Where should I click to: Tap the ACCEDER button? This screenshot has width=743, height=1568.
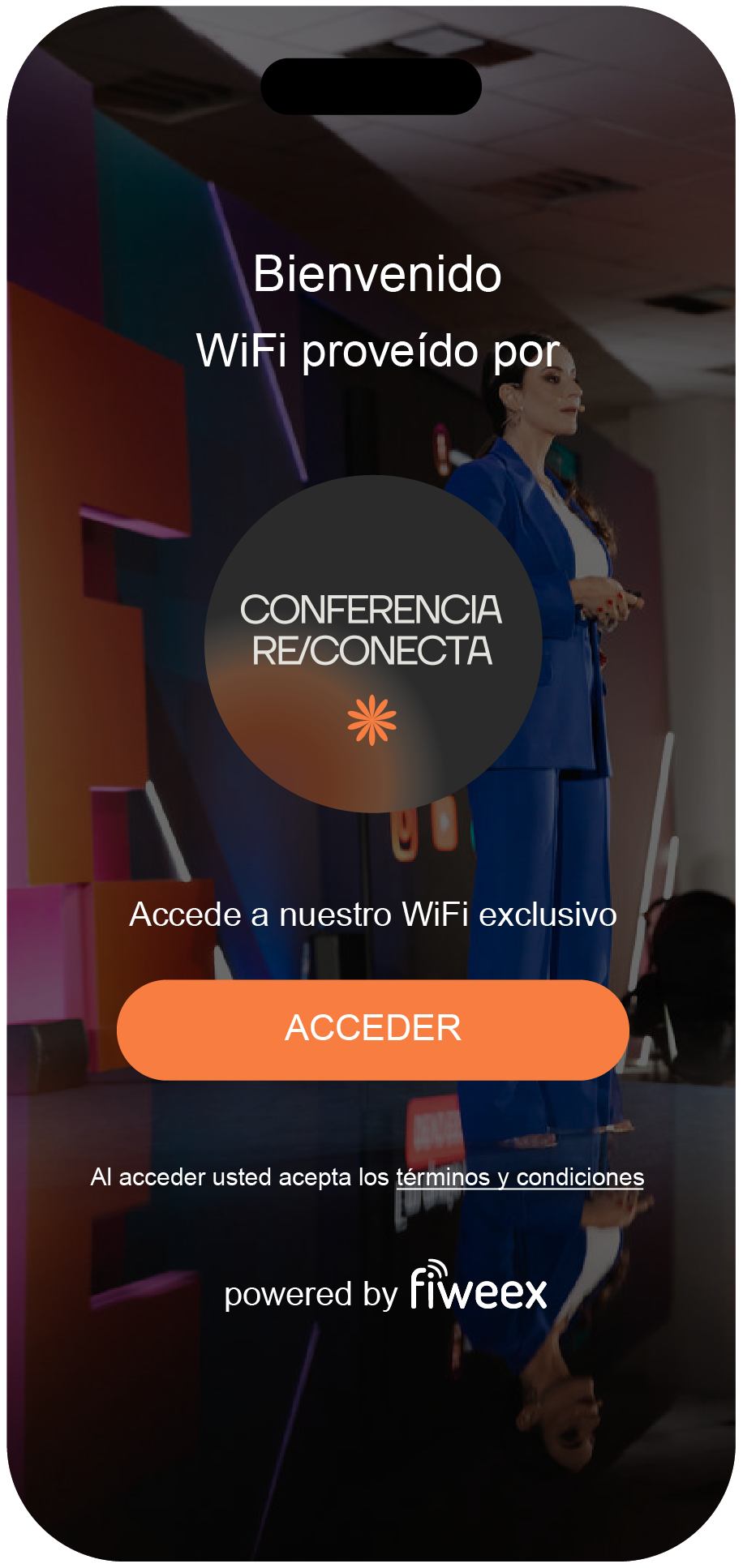point(372,1029)
